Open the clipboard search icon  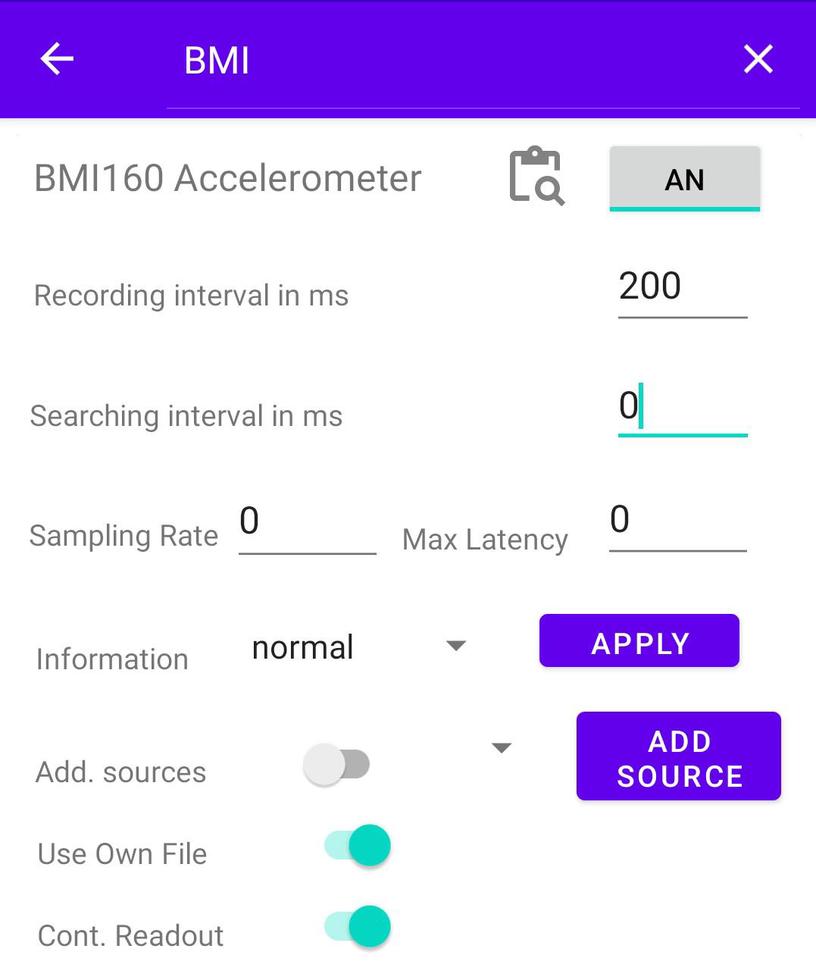pos(536,178)
